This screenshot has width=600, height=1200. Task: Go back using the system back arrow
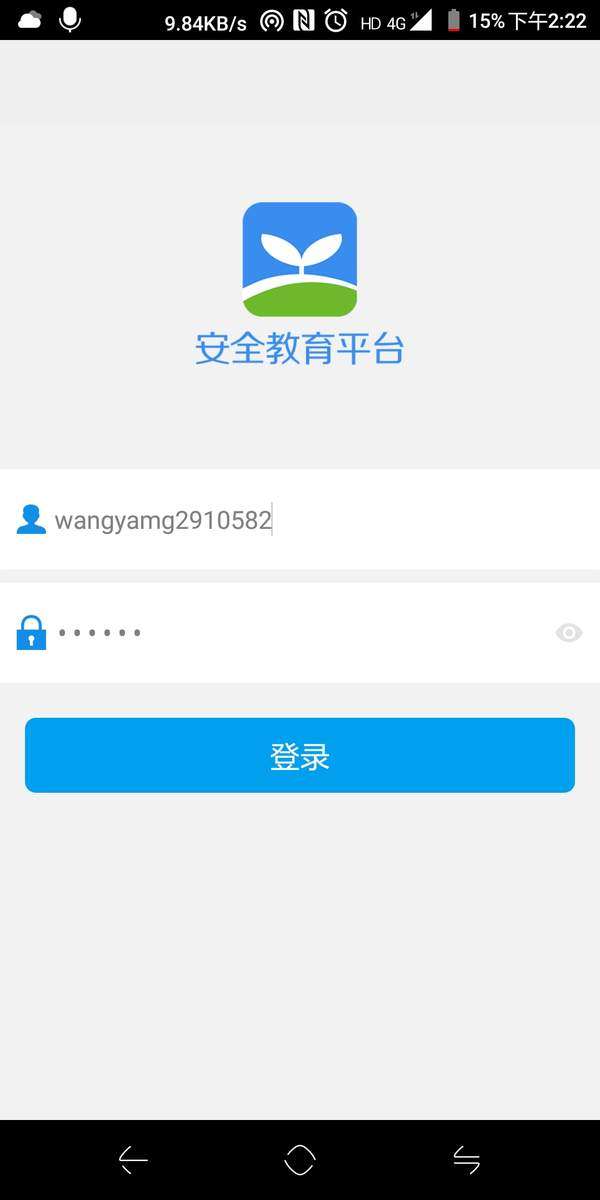point(133,1160)
